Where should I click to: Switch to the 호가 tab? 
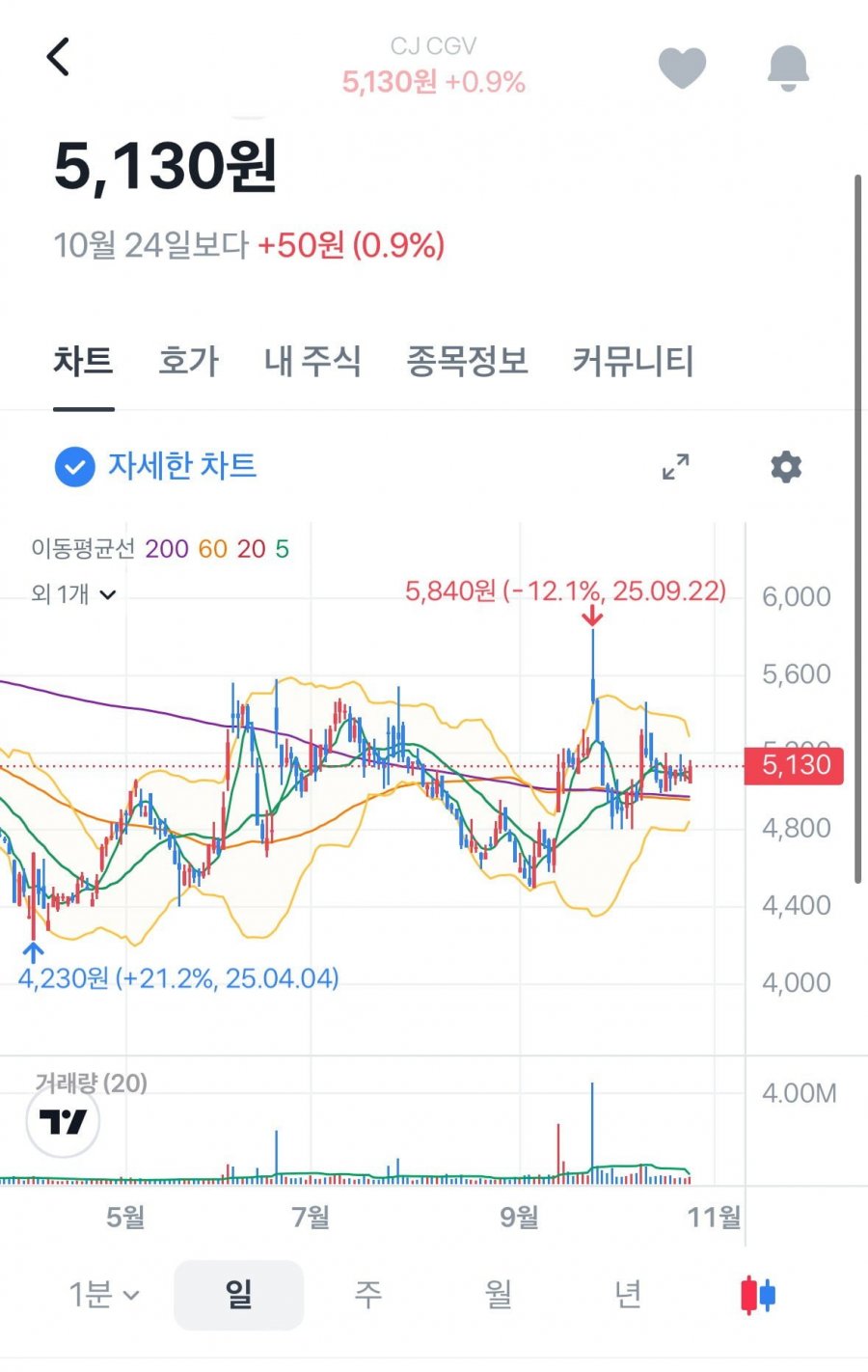[x=188, y=362]
